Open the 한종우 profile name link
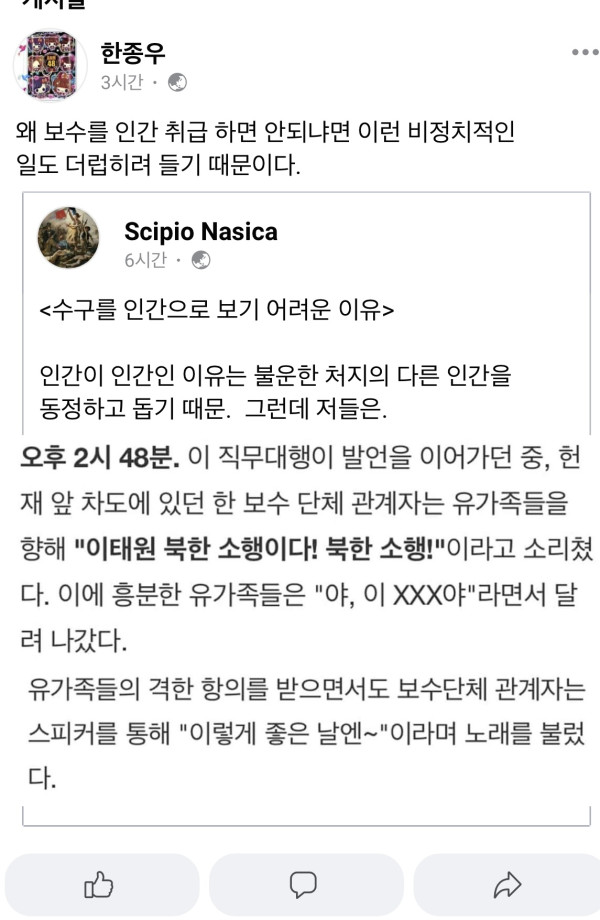The image size is (600, 920). [x=133, y=52]
